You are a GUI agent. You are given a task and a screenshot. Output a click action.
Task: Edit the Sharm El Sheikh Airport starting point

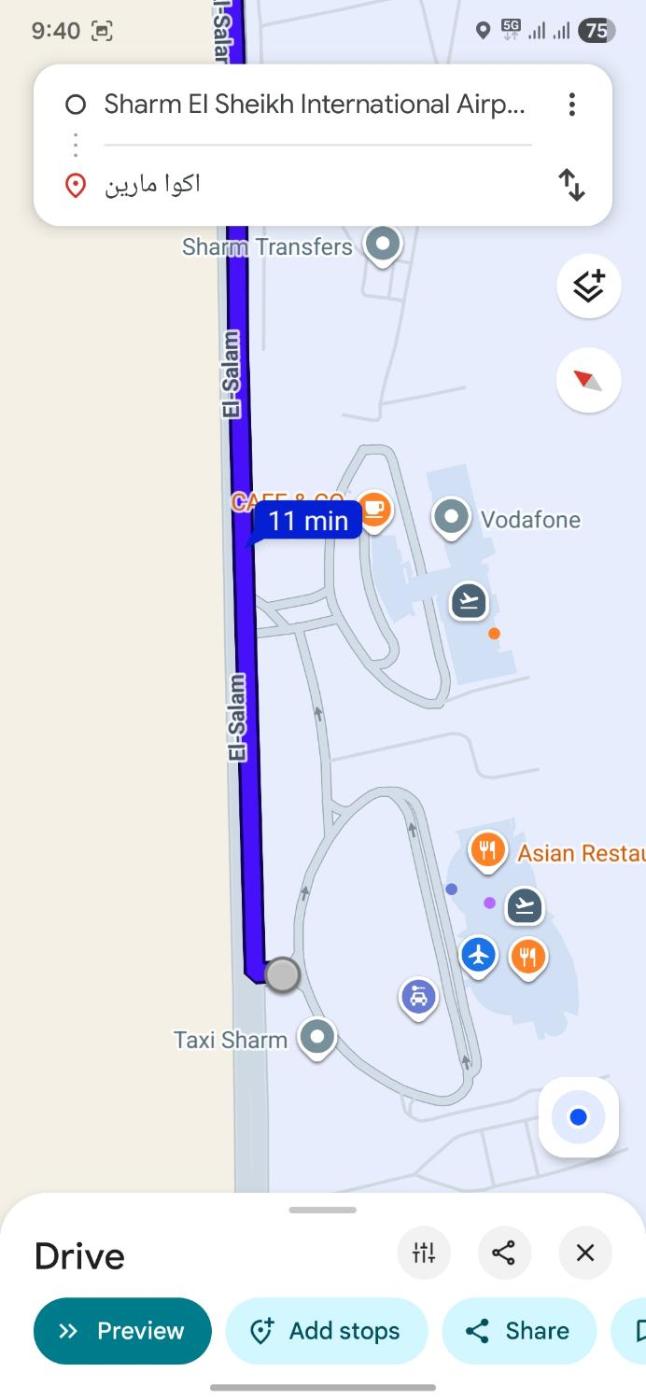tap(314, 104)
